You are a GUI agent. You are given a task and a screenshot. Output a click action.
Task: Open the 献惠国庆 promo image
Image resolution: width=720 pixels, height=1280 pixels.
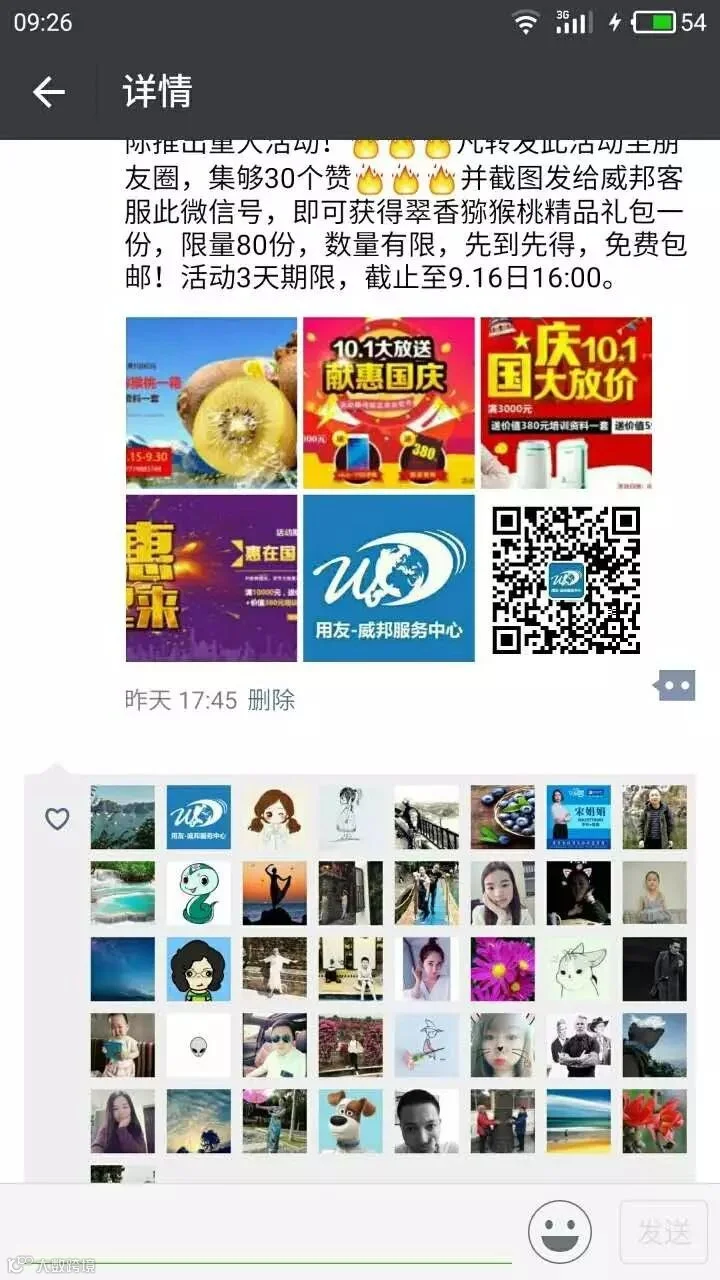(389, 403)
